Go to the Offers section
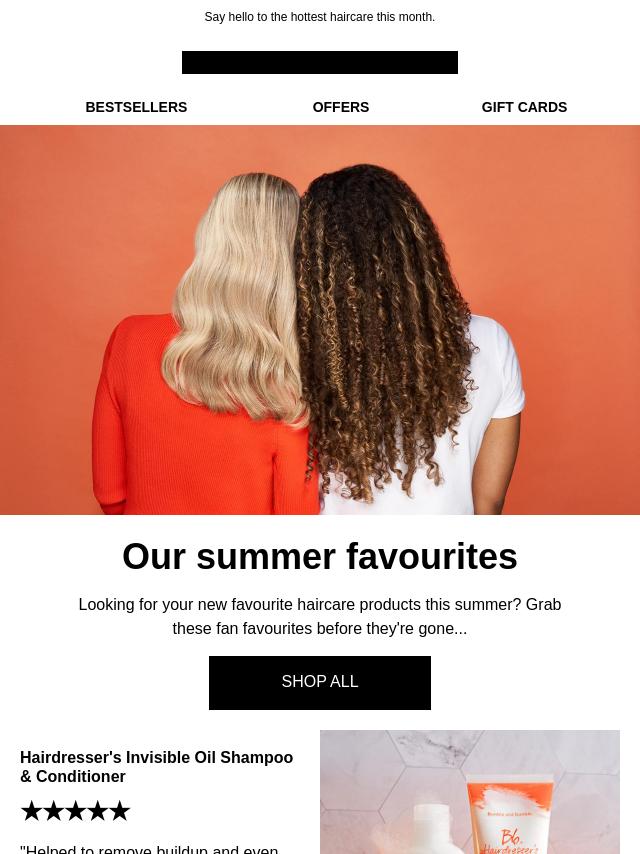This screenshot has height=854, width=640. coord(340,107)
